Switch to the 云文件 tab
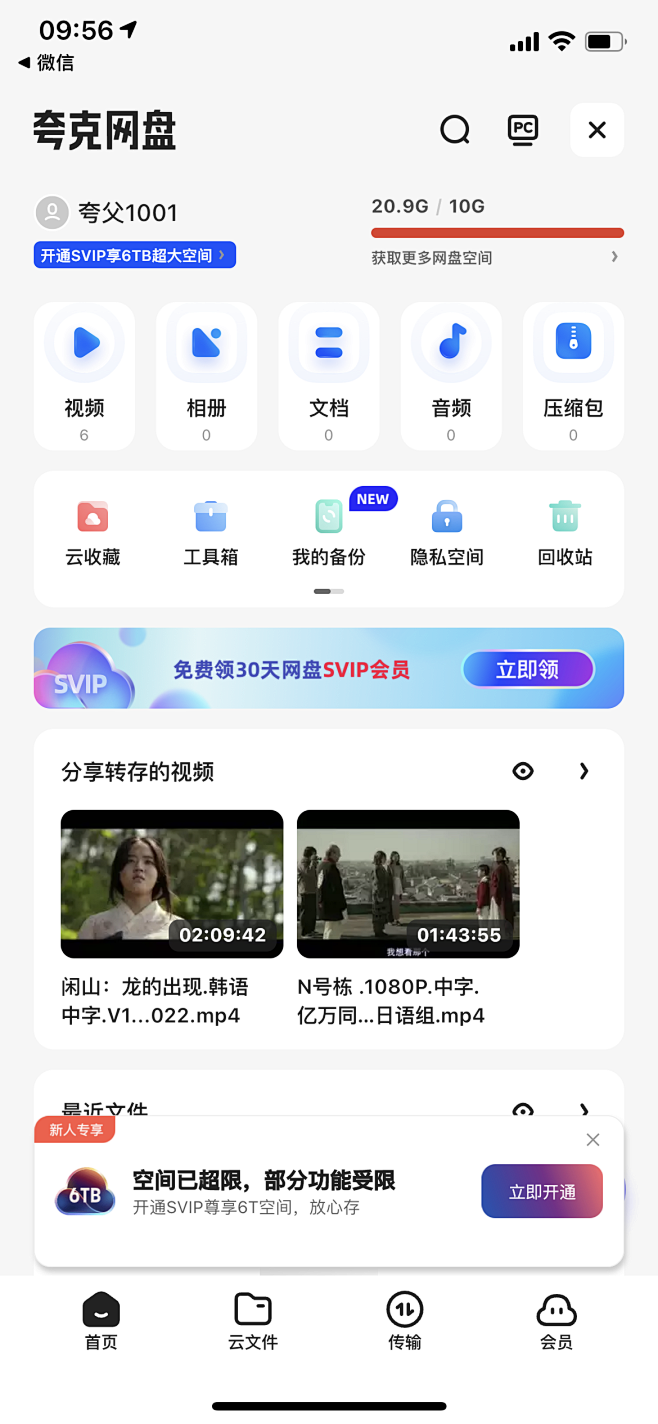The width and height of the screenshot is (658, 1424). coord(253,1321)
